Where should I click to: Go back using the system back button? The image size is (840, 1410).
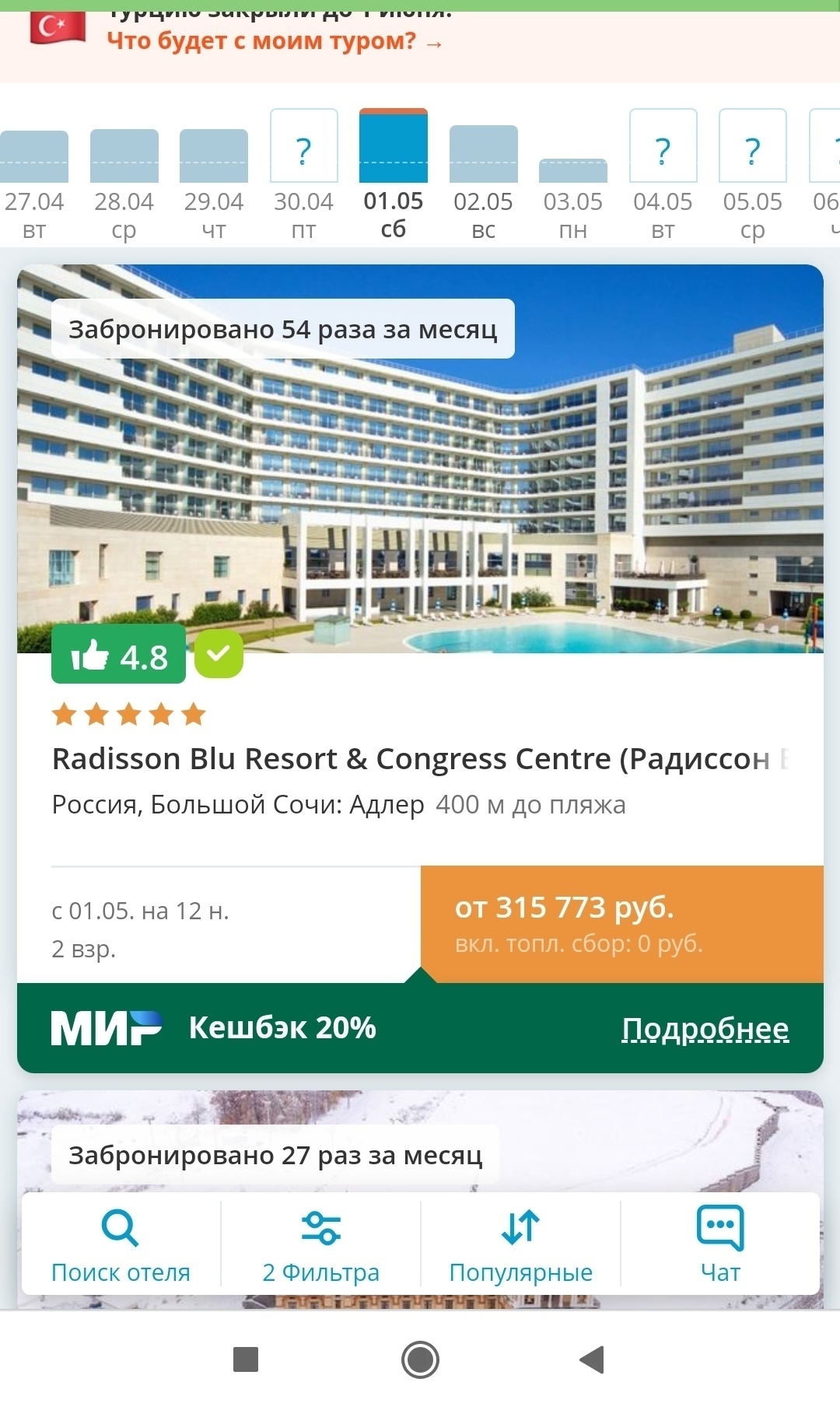(x=593, y=1359)
